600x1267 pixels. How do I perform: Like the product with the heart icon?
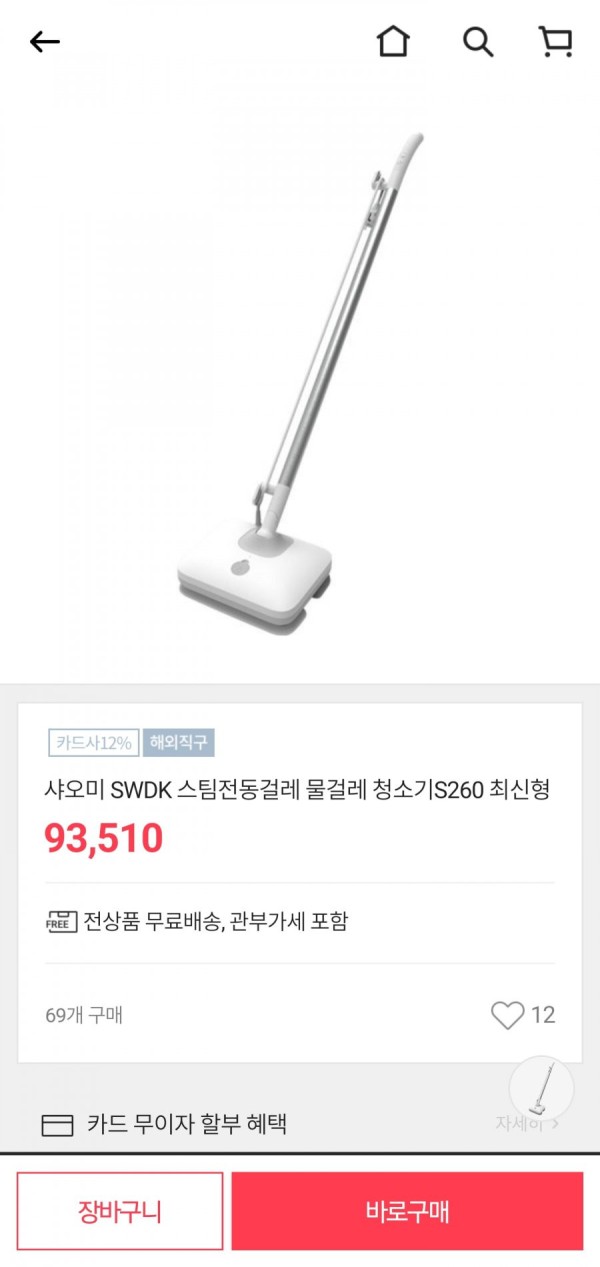pyautogui.click(x=508, y=1015)
